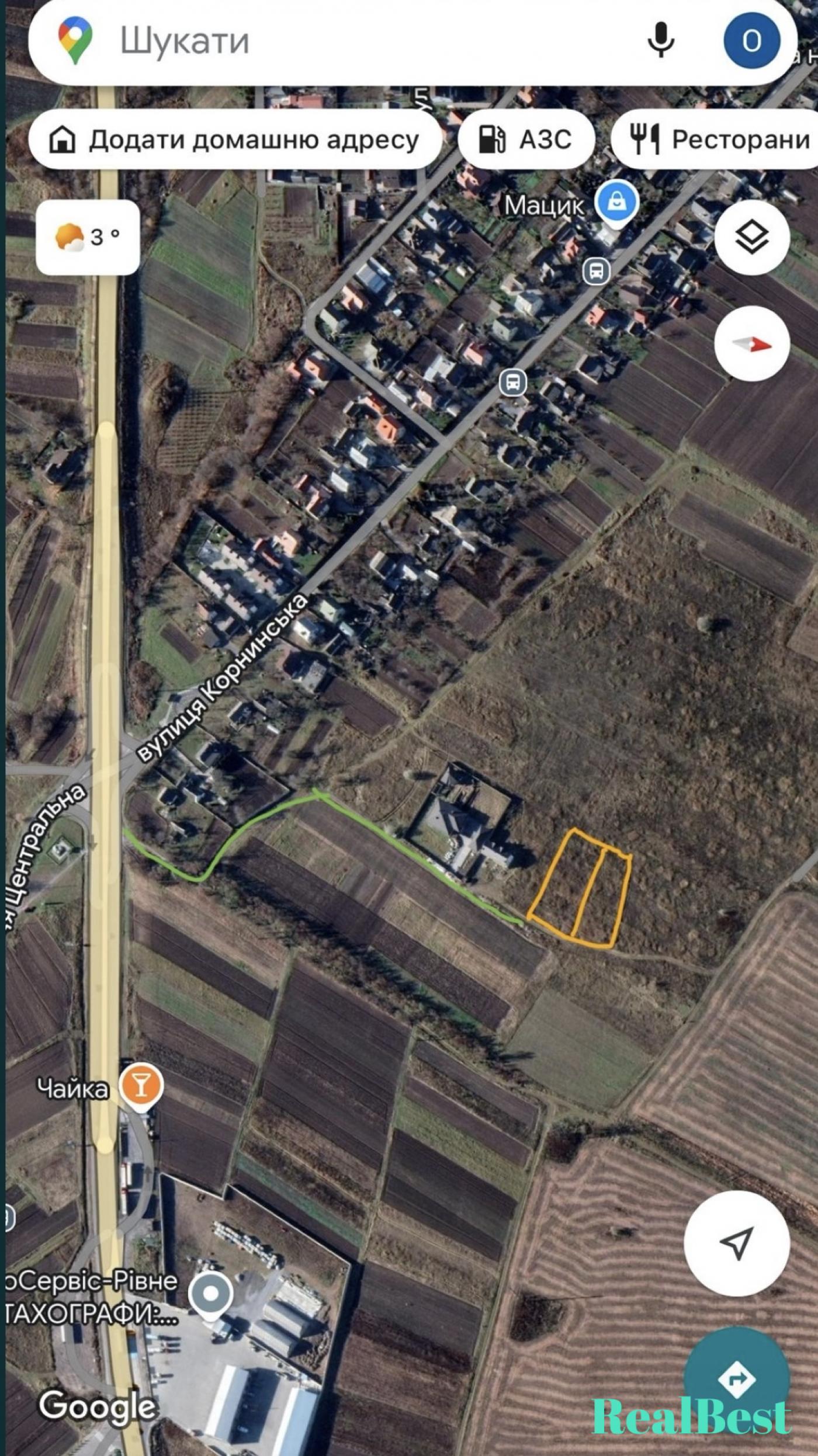Open the ТАХОГРАФИ place pin
This screenshot has width=818, height=1456.
pos(210,1297)
